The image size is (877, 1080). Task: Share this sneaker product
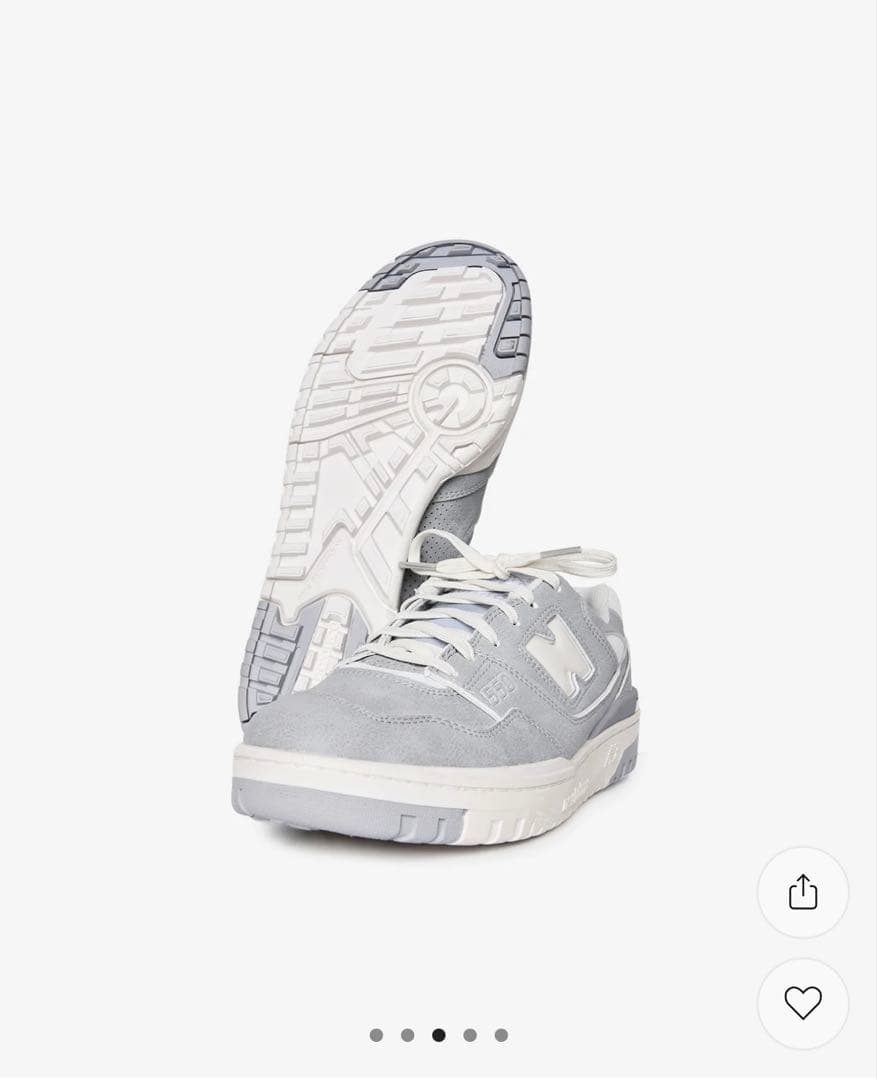[803, 892]
